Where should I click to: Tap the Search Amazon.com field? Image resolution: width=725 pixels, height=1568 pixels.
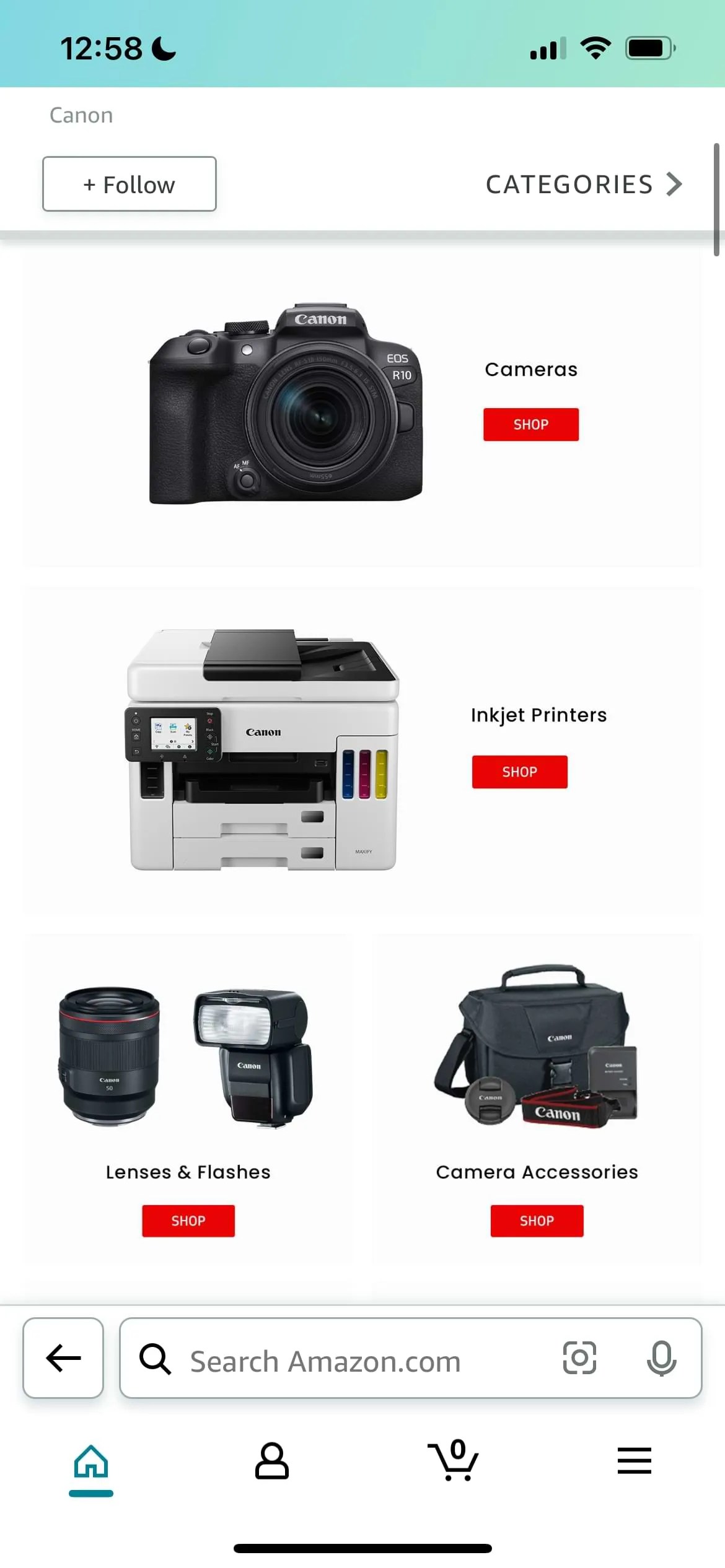click(347, 1361)
